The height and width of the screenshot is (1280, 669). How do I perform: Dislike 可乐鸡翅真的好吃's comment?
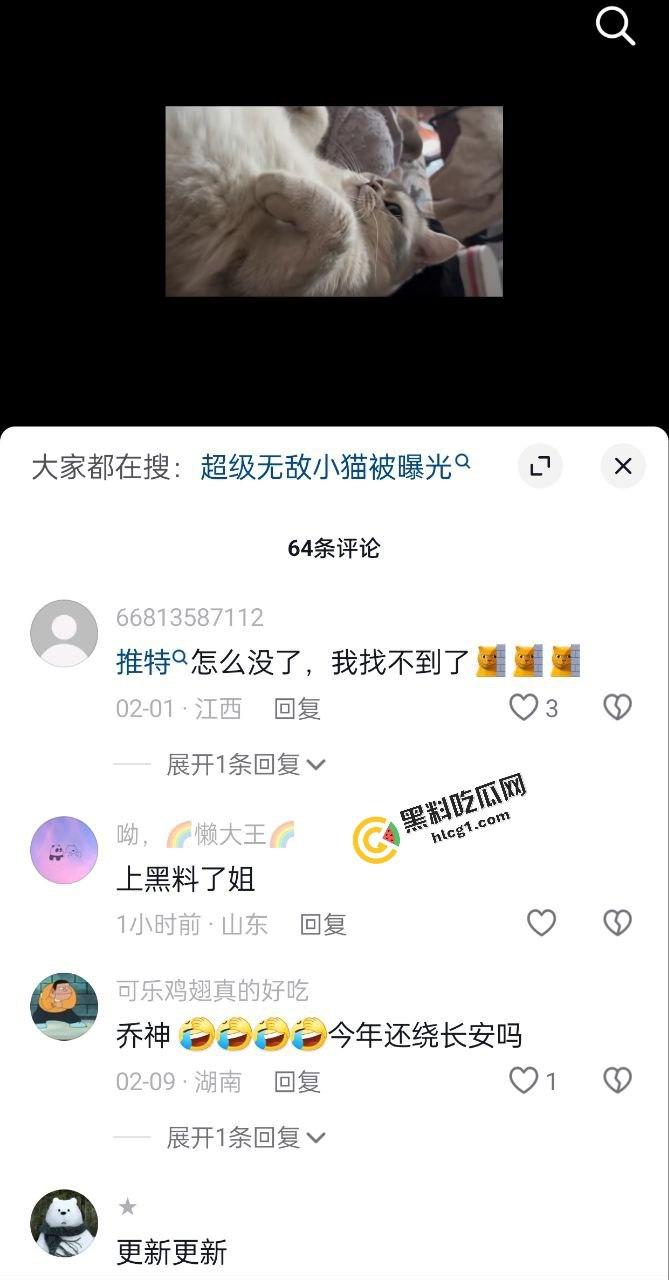[x=617, y=1080]
